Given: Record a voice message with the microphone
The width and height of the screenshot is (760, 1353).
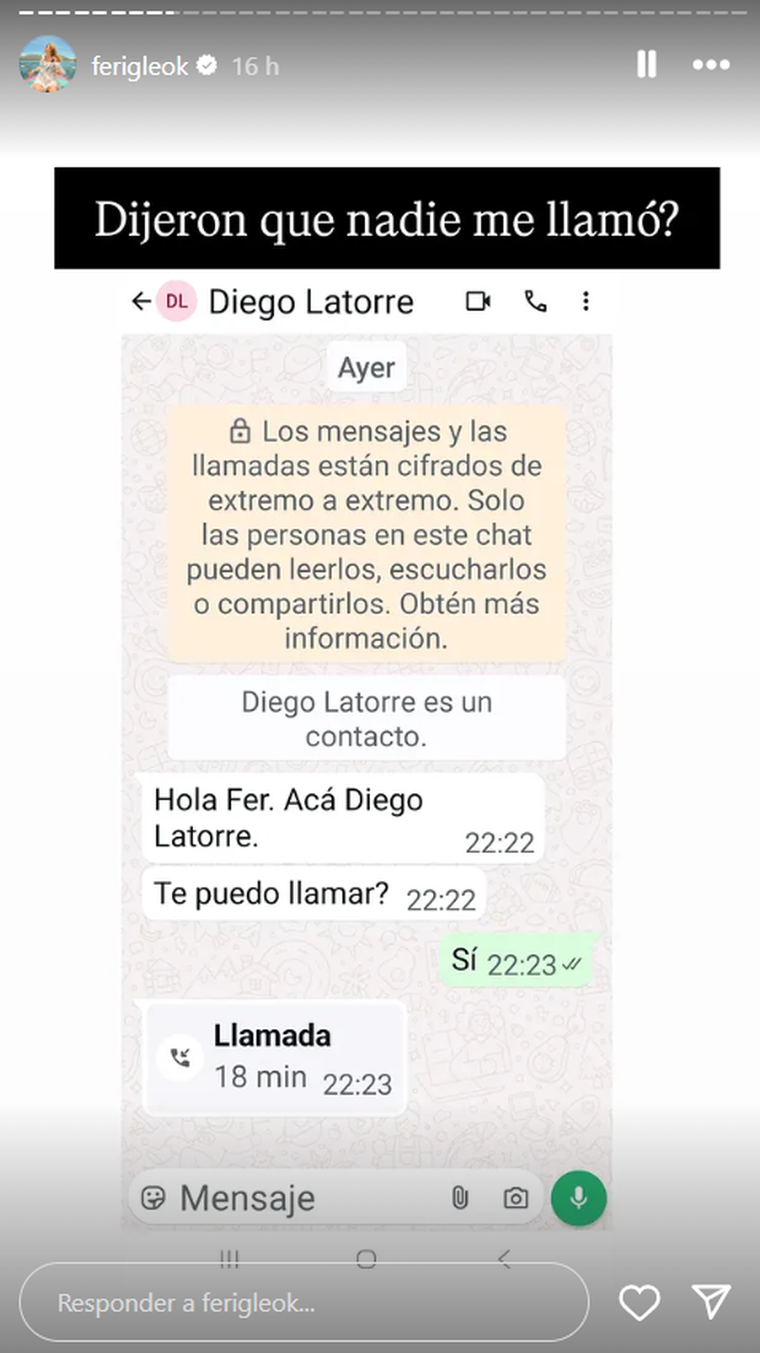Looking at the screenshot, I should (x=579, y=1197).
